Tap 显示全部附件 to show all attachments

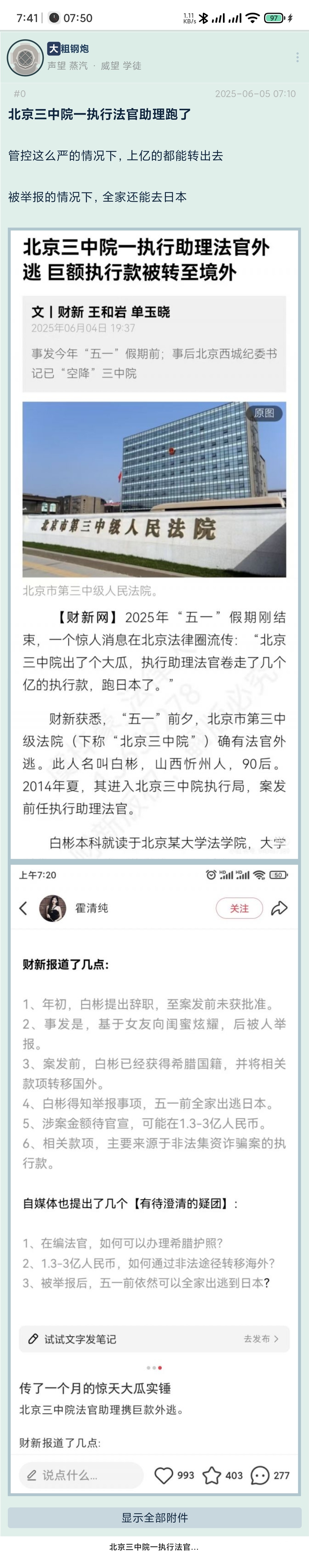click(154, 1518)
